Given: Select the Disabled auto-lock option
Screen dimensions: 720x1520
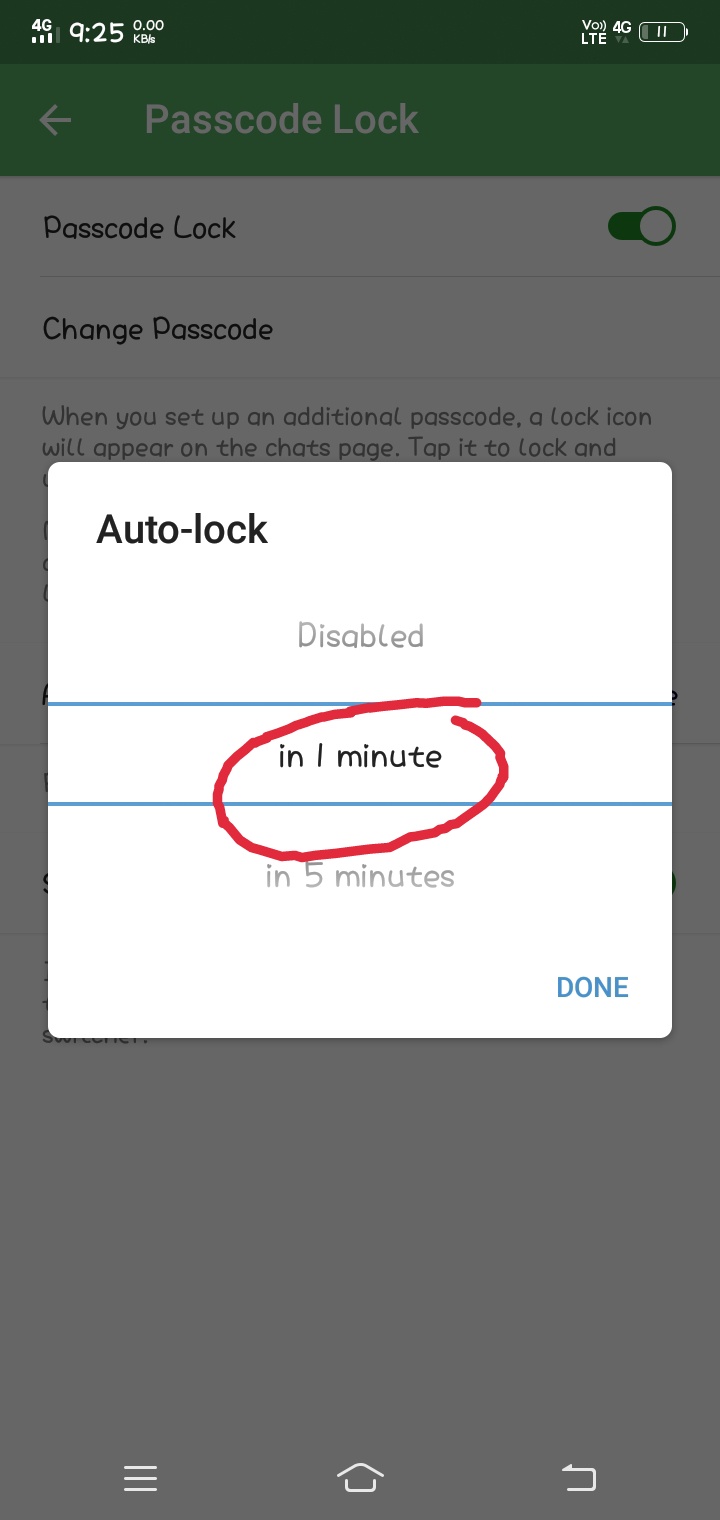Looking at the screenshot, I should tap(360, 636).
